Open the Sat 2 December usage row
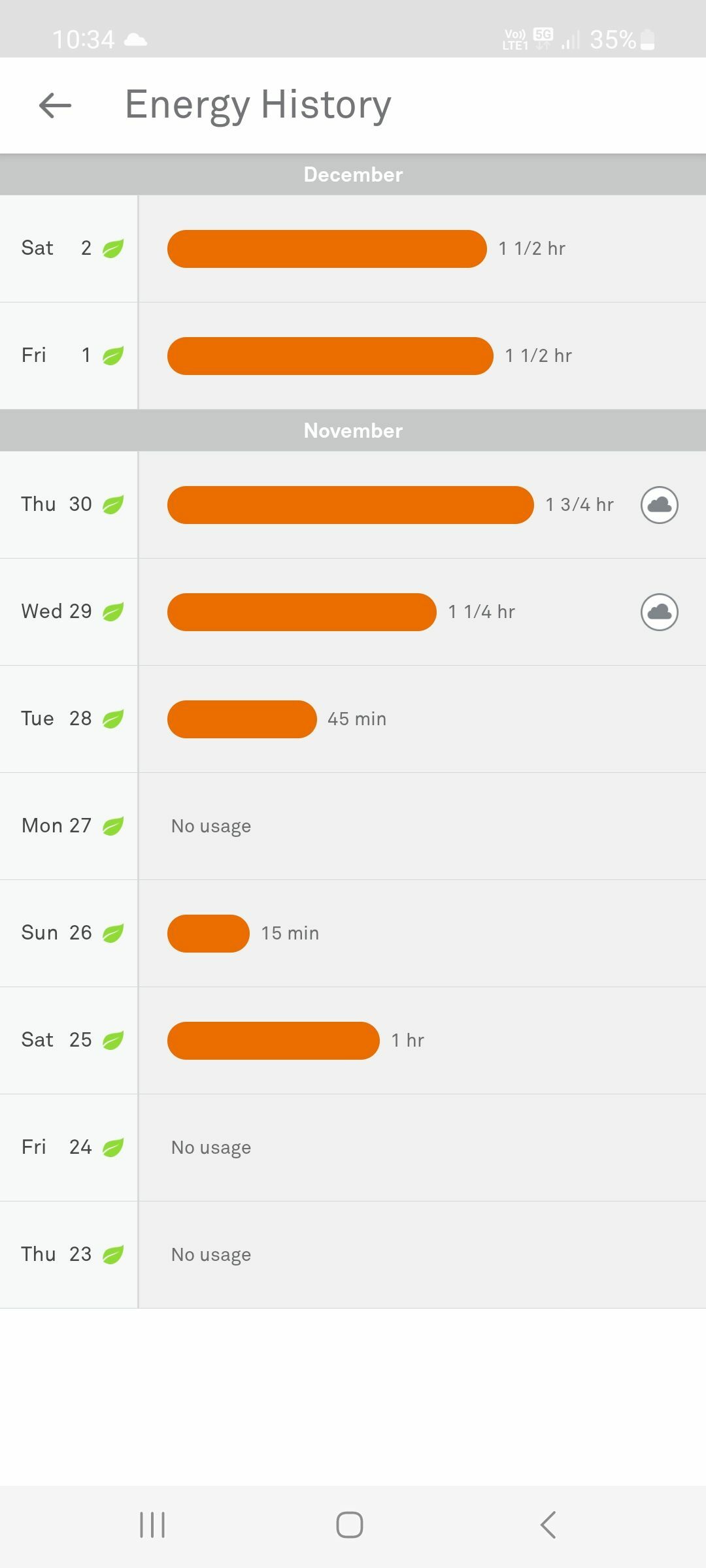The height and width of the screenshot is (1568, 706). point(353,249)
